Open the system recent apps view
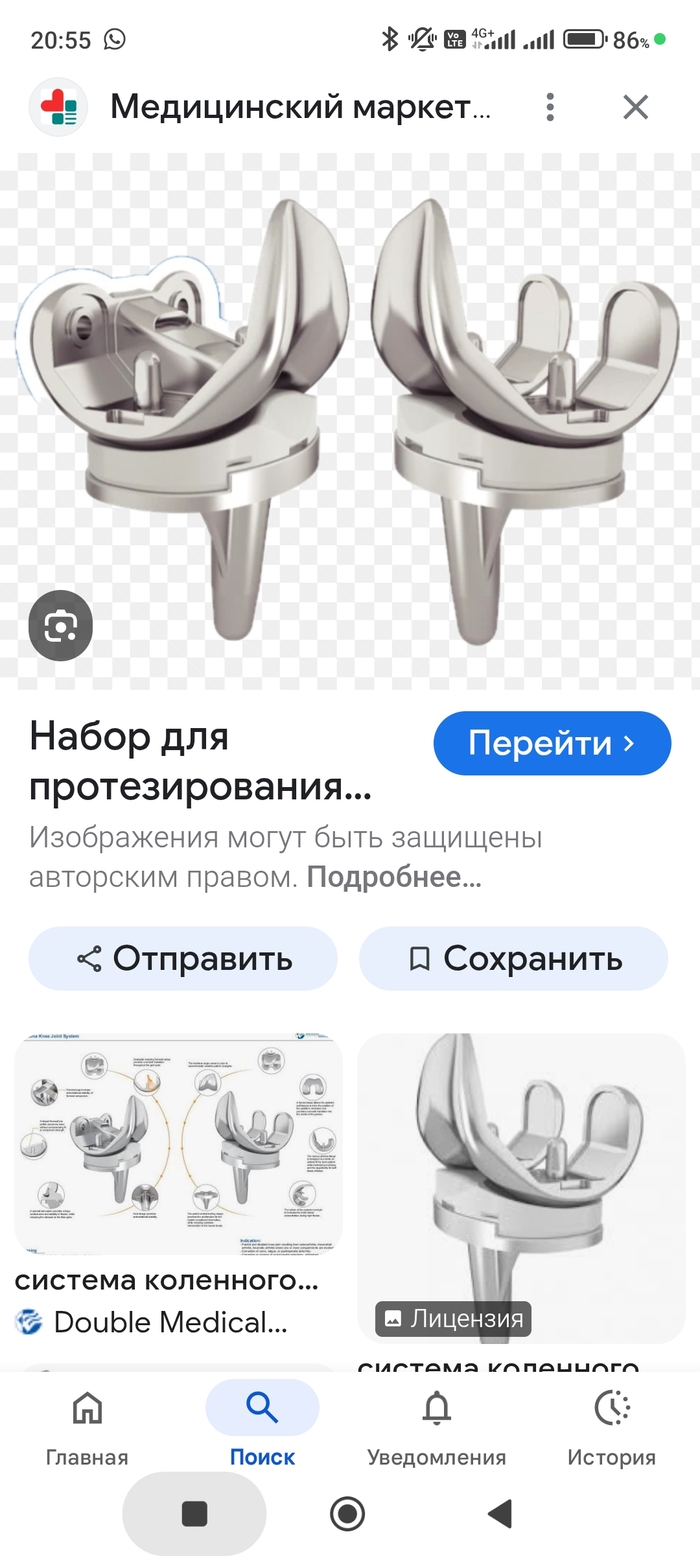Screen dimensions: 700x1556 point(195,1514)
